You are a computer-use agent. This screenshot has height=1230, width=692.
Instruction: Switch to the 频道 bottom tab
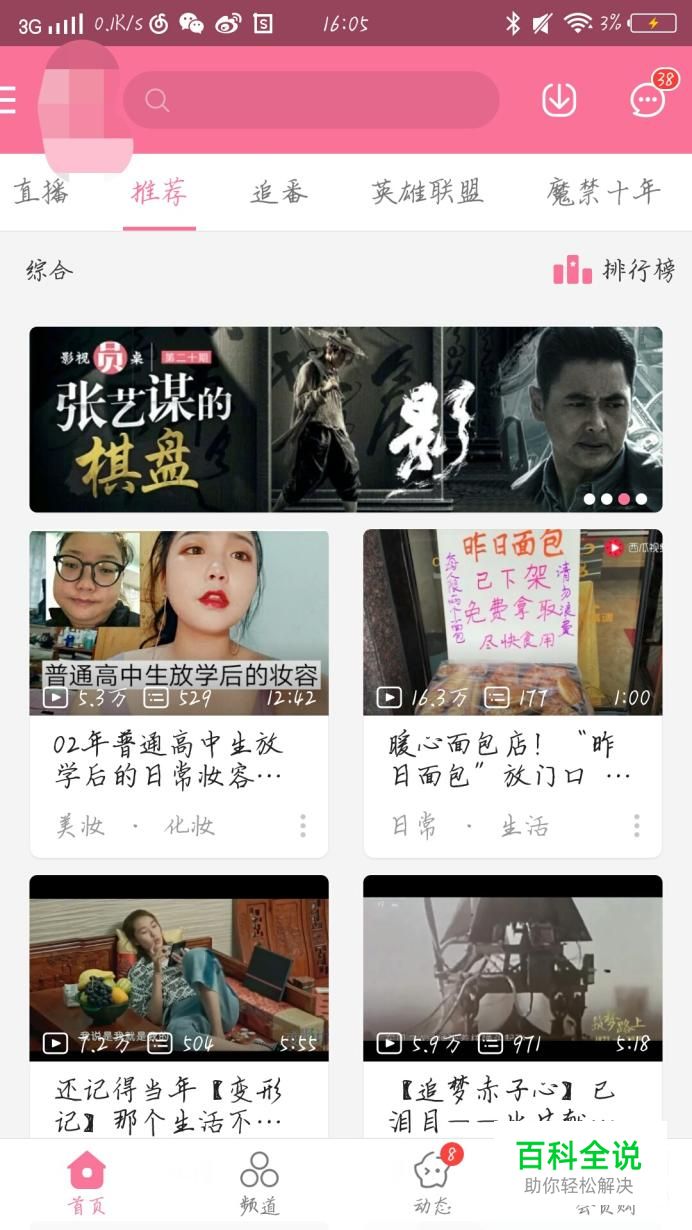click(x=259, y=1182)
